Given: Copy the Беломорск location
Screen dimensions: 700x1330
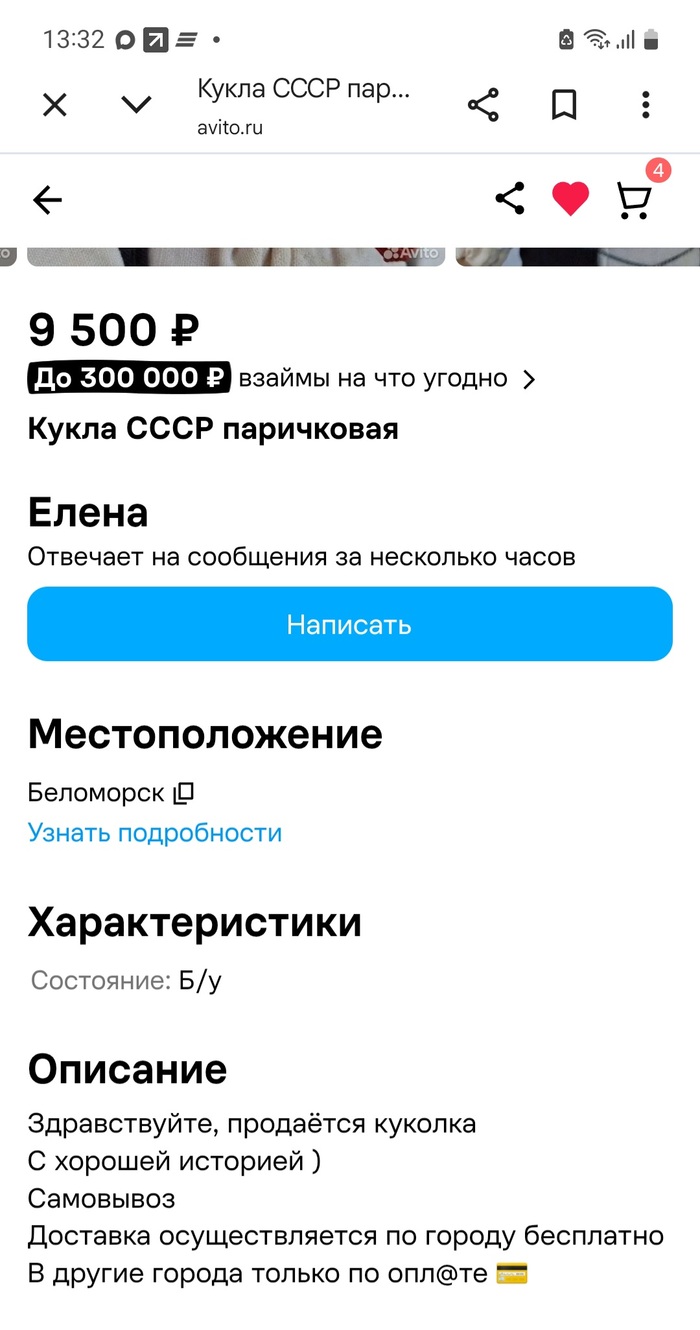Looking at the screenshot, I should 183,794.
